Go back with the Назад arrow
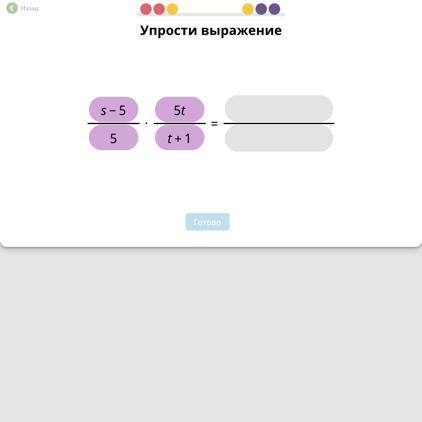 [x=12, y=8]
